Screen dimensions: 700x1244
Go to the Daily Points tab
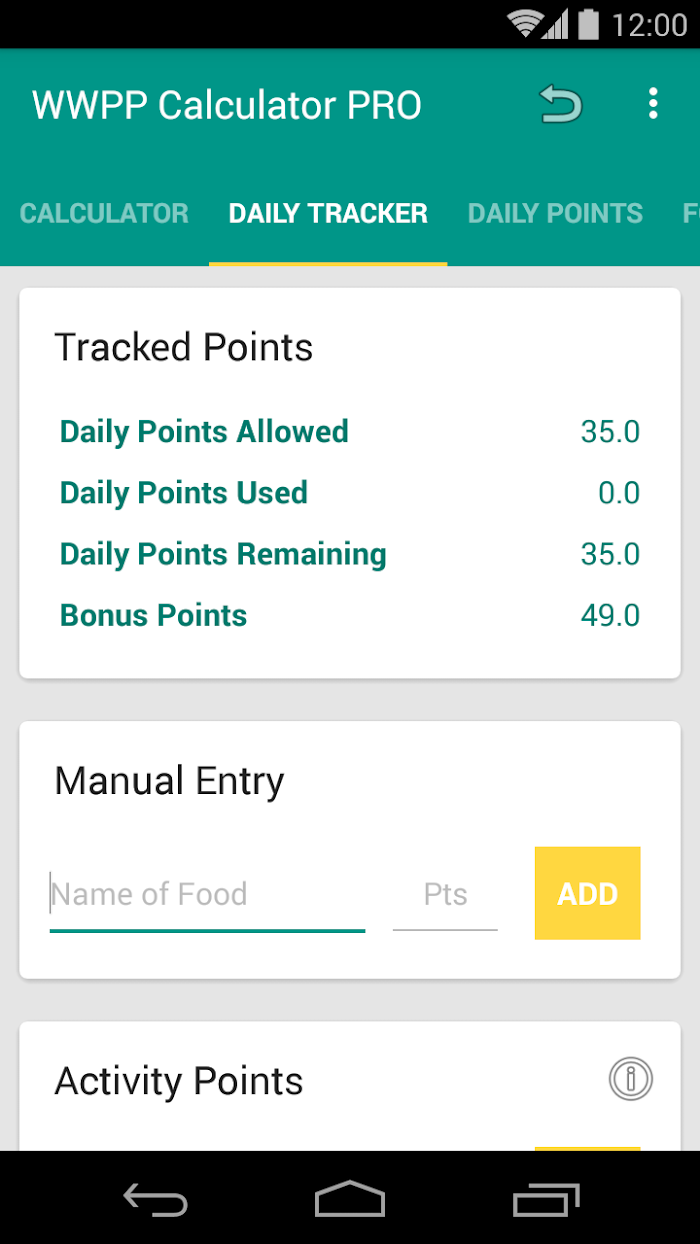[x=555, y=213]
